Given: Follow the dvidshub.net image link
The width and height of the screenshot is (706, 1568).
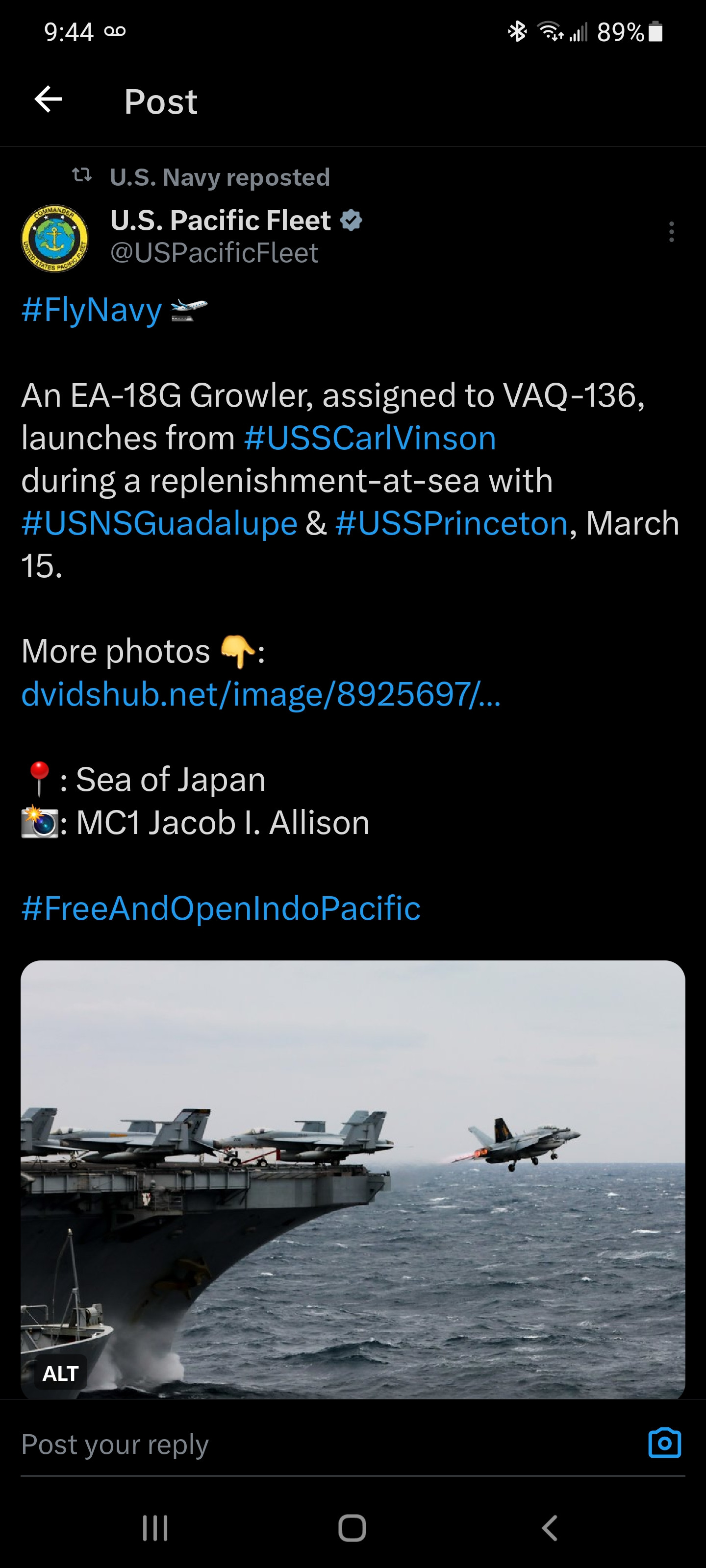Looking at the screenshot, I should [x=261, y=694].
